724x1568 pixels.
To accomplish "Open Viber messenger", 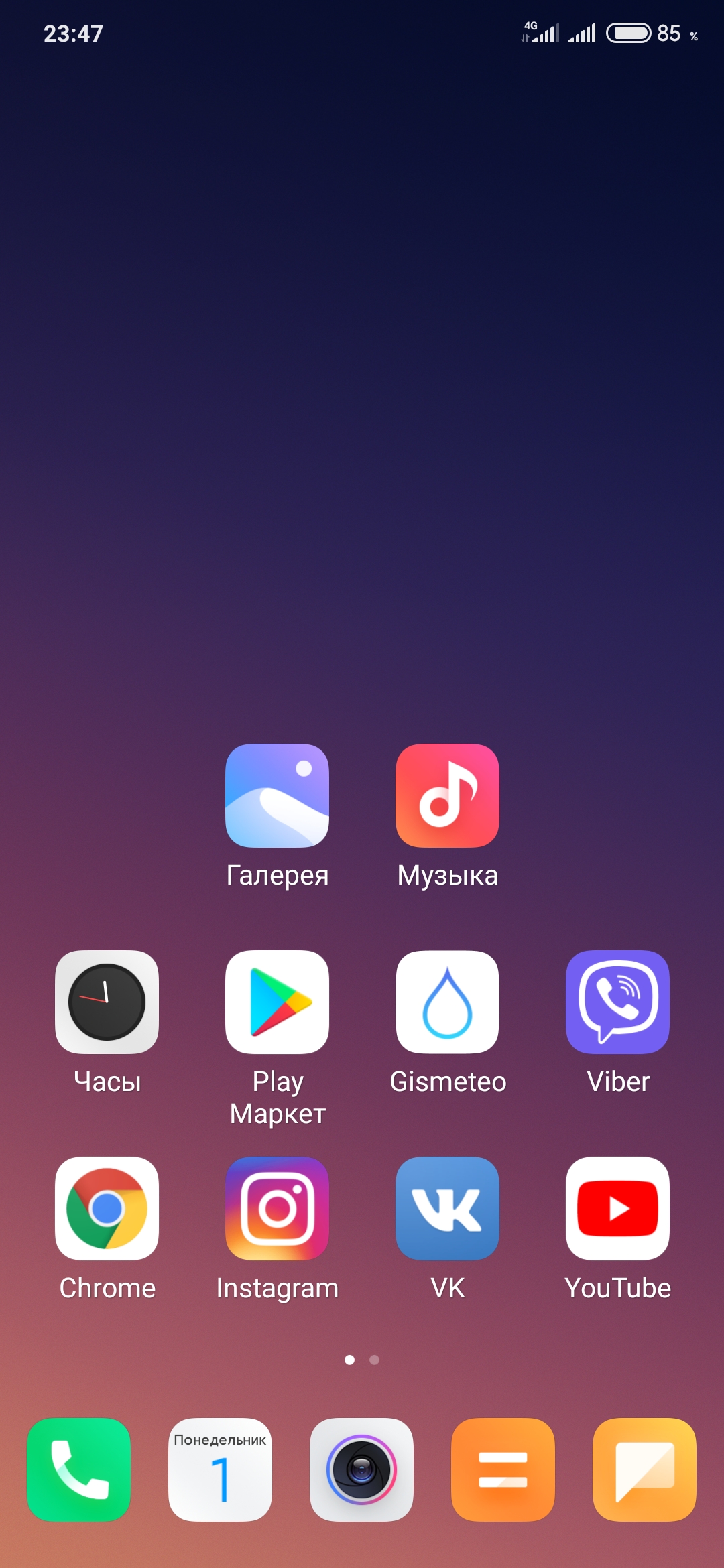I will tap(617, 1002).
